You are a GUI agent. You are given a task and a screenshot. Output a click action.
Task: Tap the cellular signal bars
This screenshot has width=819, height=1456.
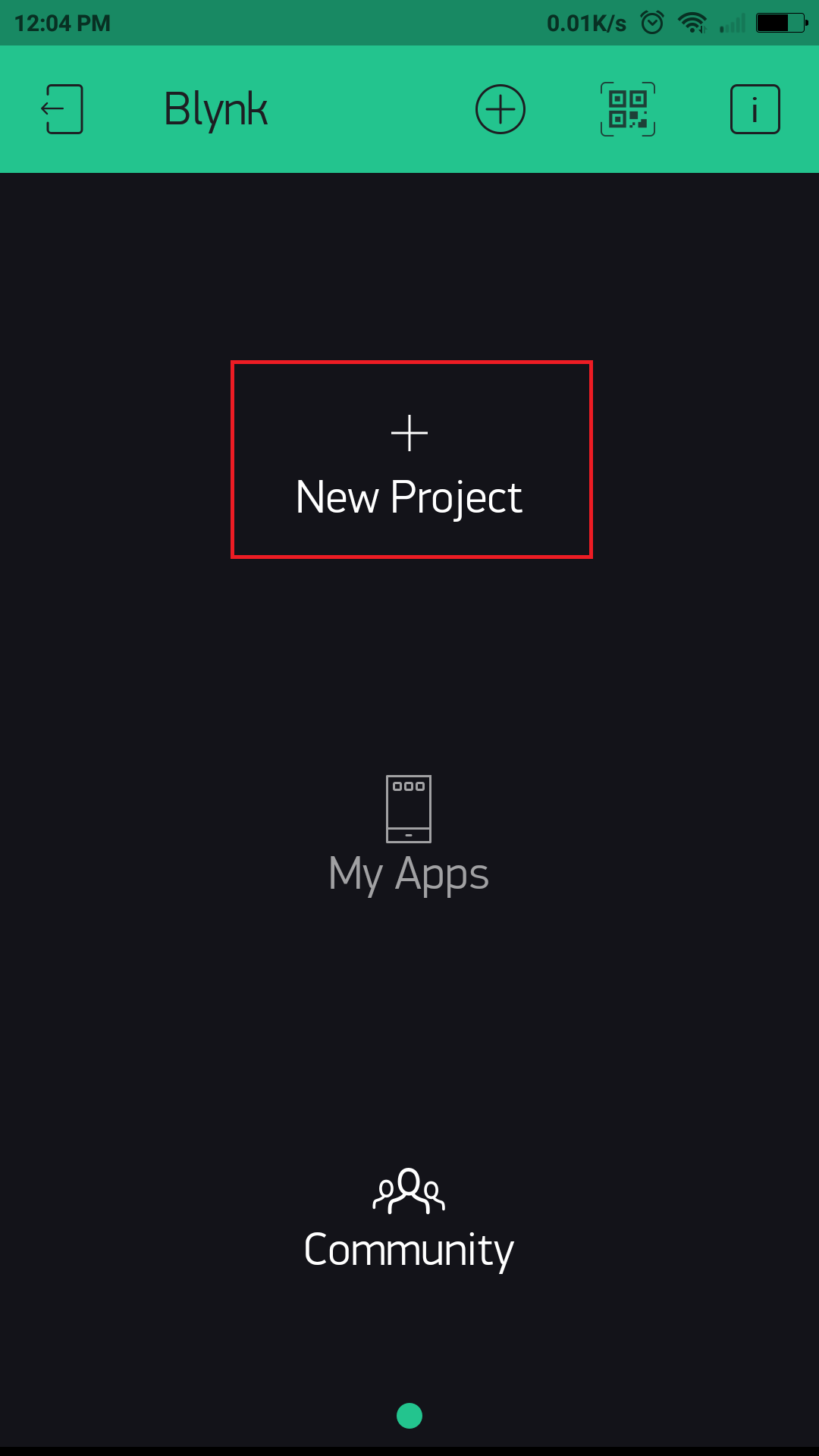click(730, 22)
